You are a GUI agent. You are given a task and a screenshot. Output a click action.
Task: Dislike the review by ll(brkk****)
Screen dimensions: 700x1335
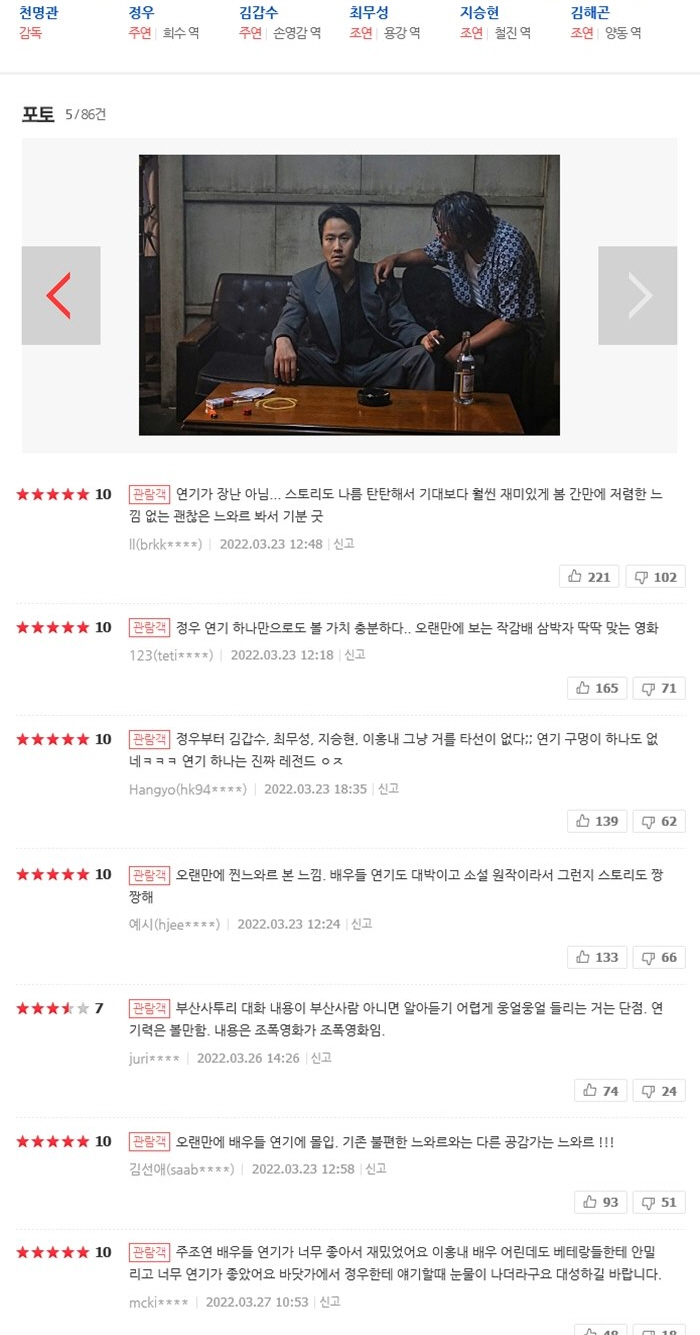[x=656, y=577]
